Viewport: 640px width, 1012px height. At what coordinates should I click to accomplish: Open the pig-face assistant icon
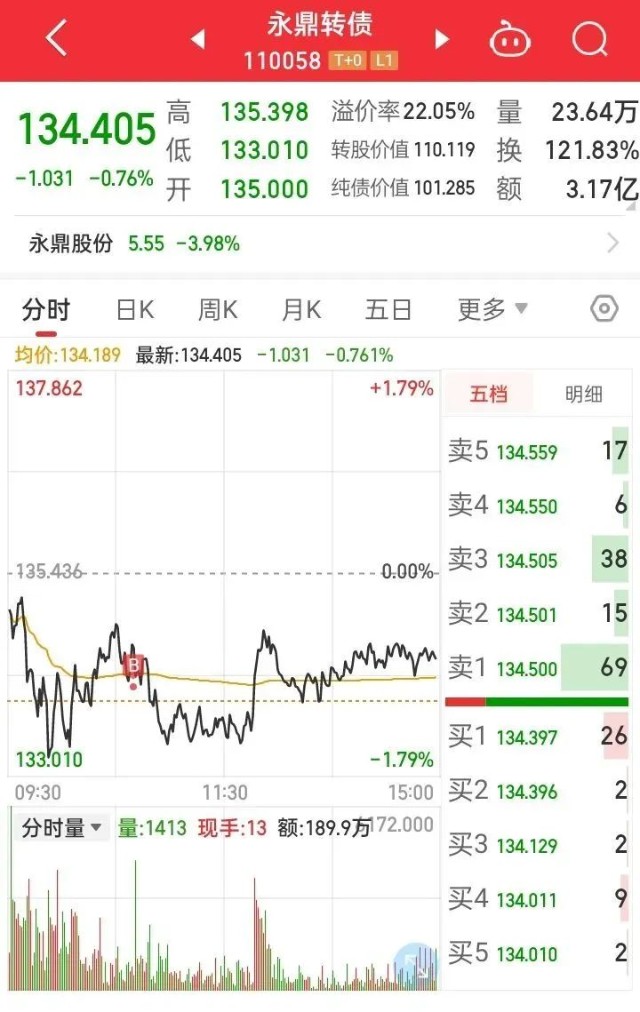pyautogui.click(x=509, y=40)
